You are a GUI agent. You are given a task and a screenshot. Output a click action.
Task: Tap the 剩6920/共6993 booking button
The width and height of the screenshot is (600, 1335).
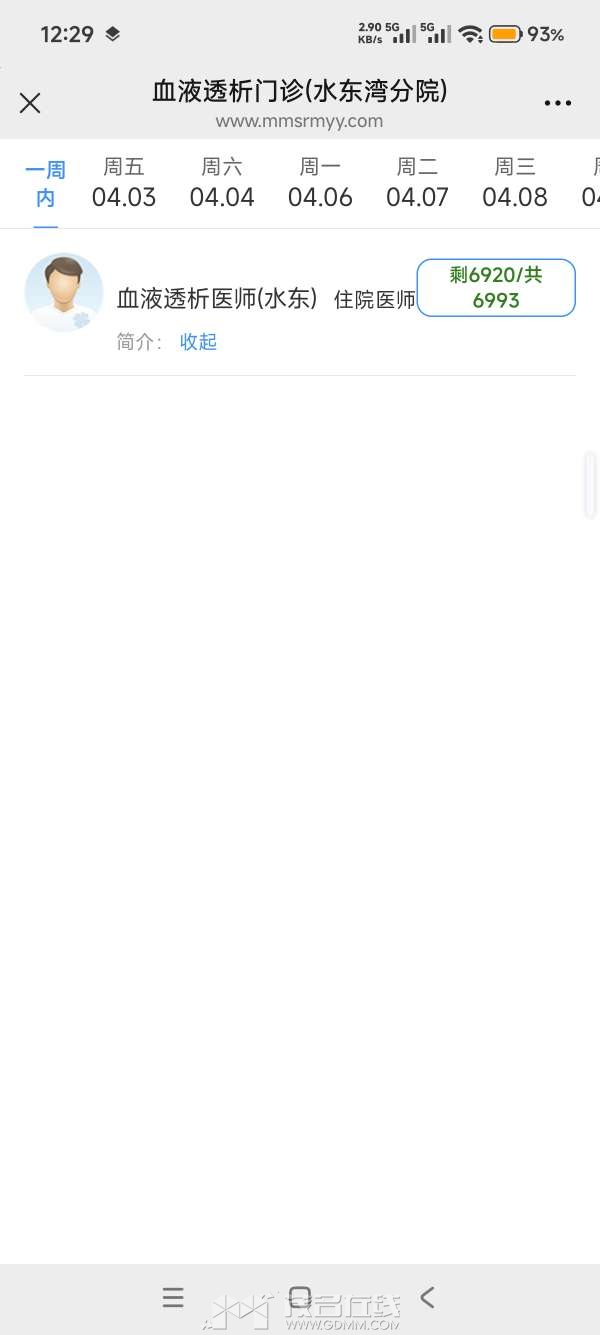click(496, 288)
